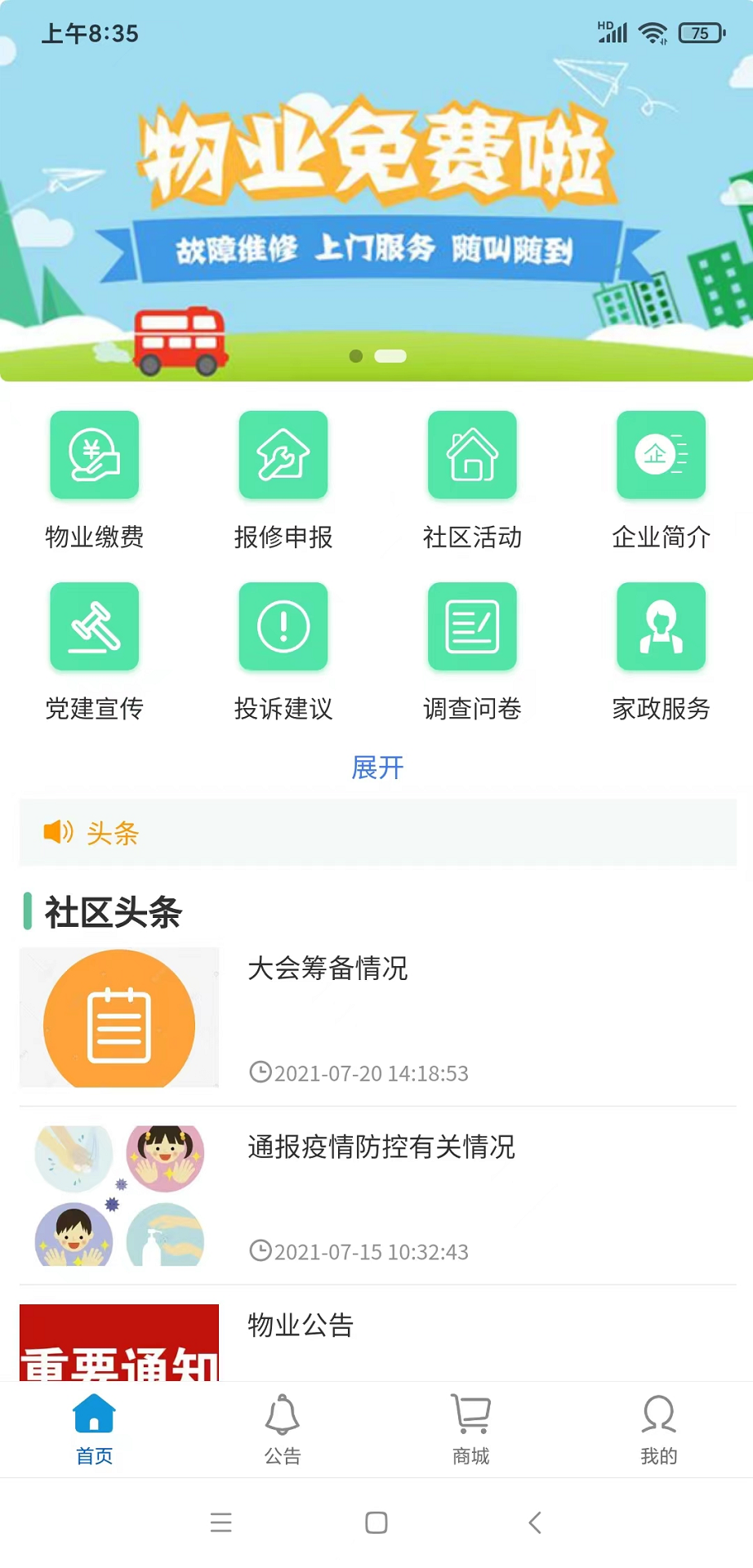Check the battery level indicator
The width and height of the screenshot is (753, 1568).
pyautogui.click(x=700, y=33)
